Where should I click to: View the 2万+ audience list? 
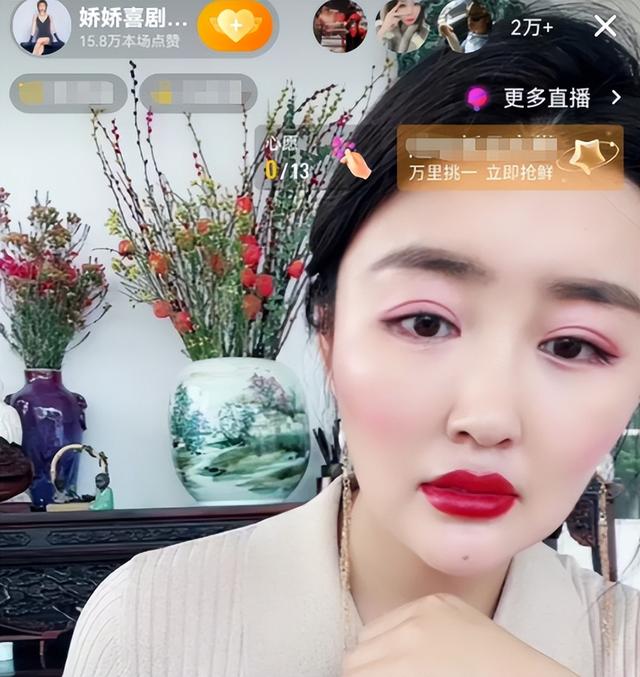coord(531,27)
